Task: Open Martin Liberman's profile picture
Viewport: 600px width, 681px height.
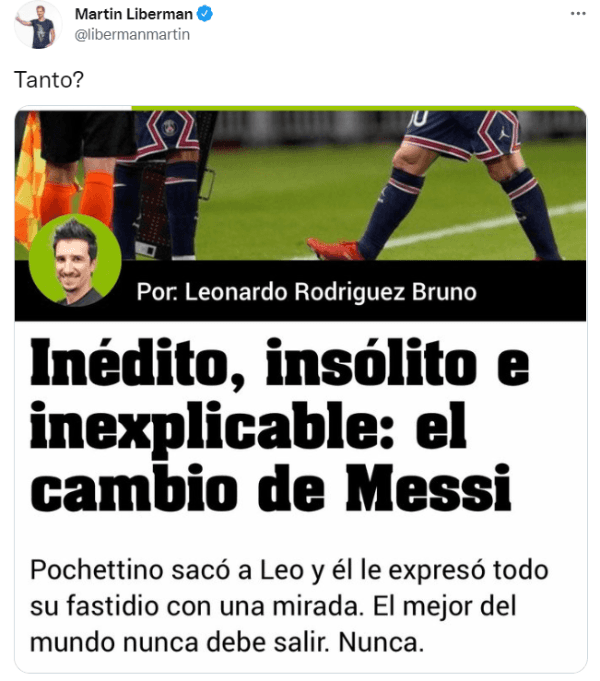Action: pyautogui.click(x=38, y=25)
